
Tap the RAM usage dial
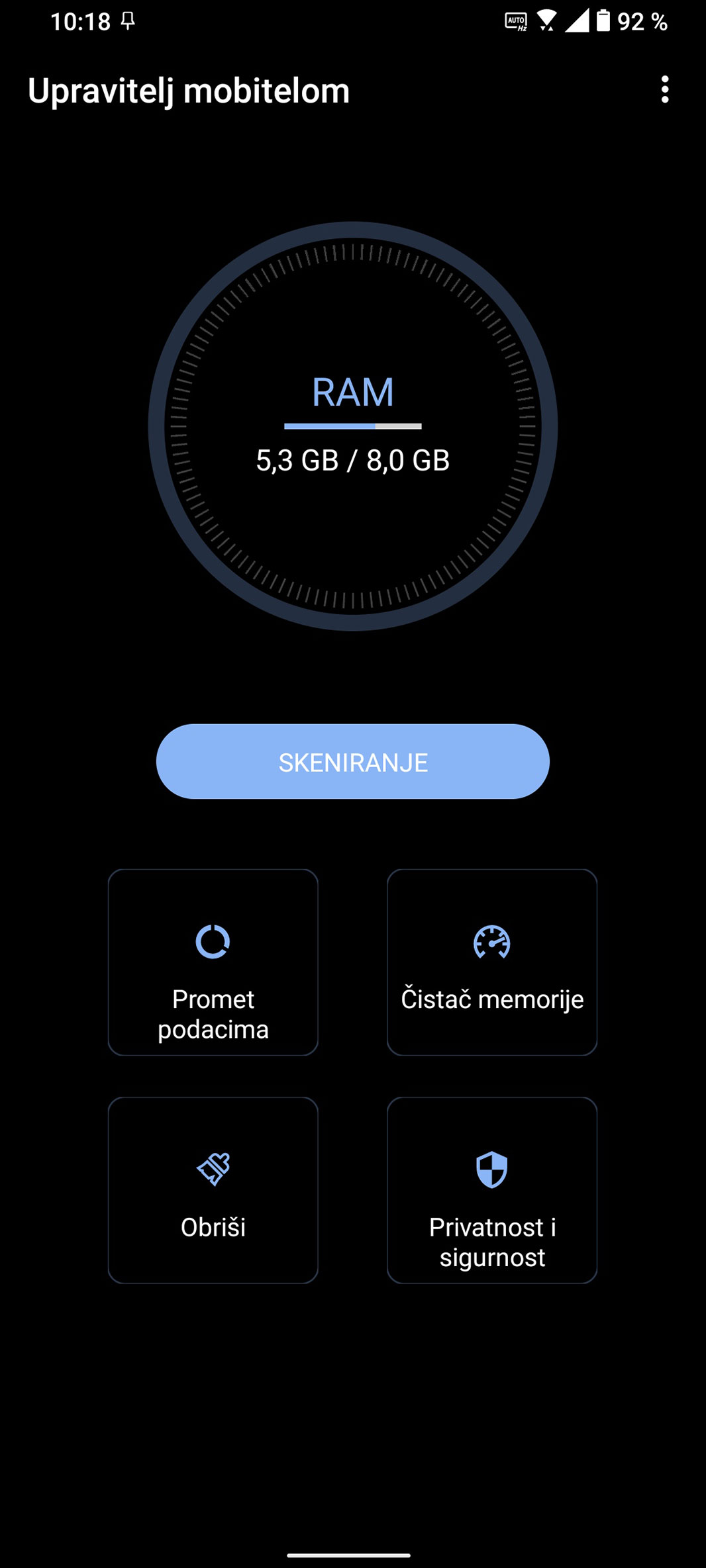coord(352,426)
